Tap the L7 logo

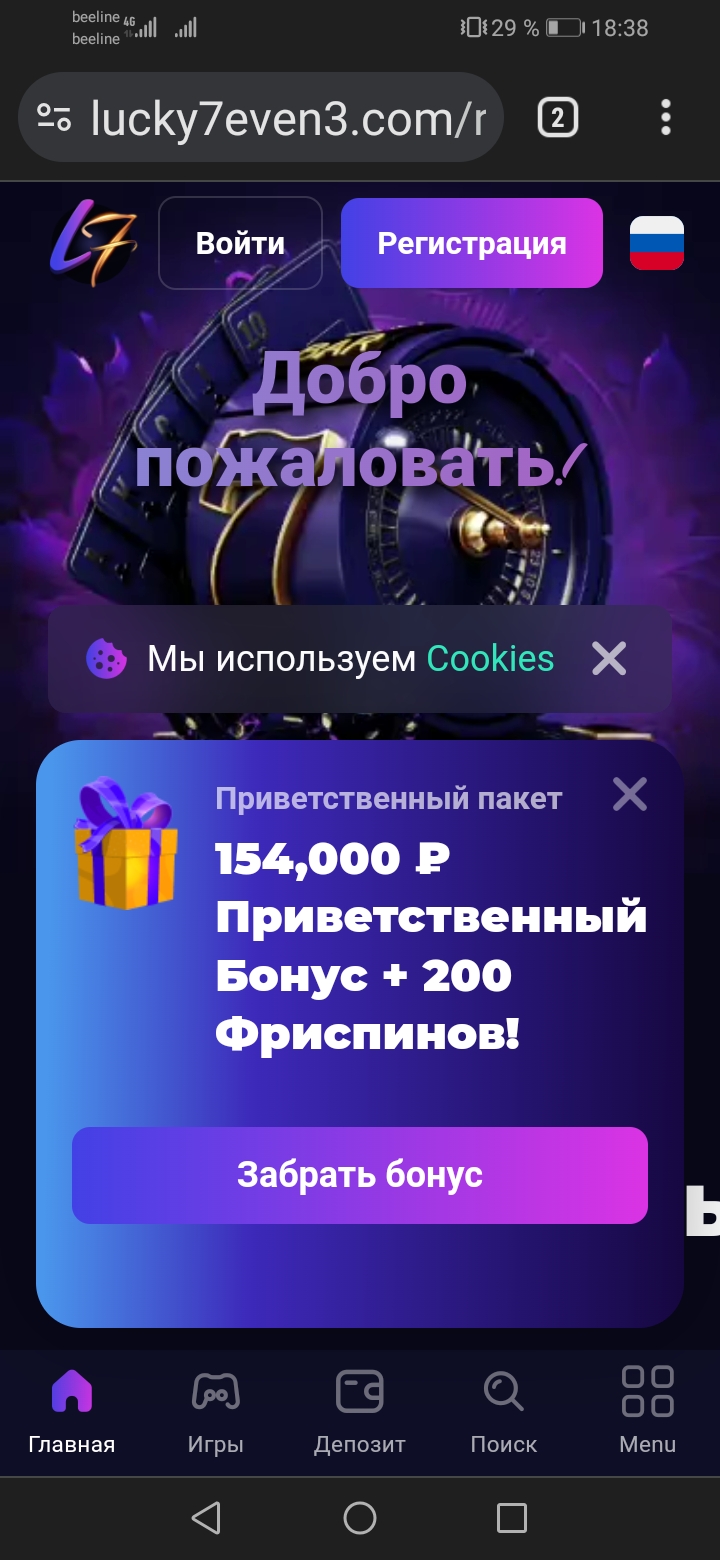(x=93, y=243)
